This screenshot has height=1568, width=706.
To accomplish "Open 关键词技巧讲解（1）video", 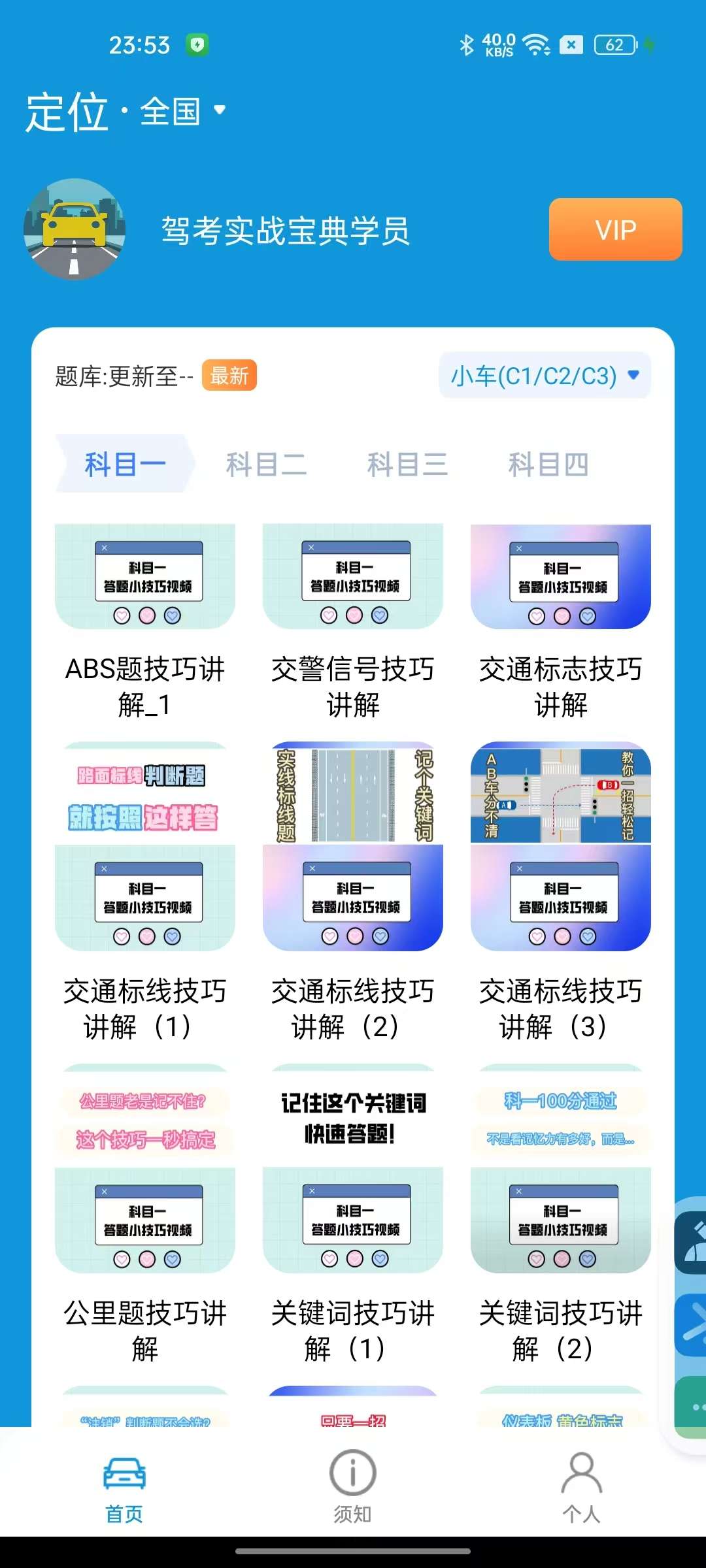I will (x=353, y=1215).
